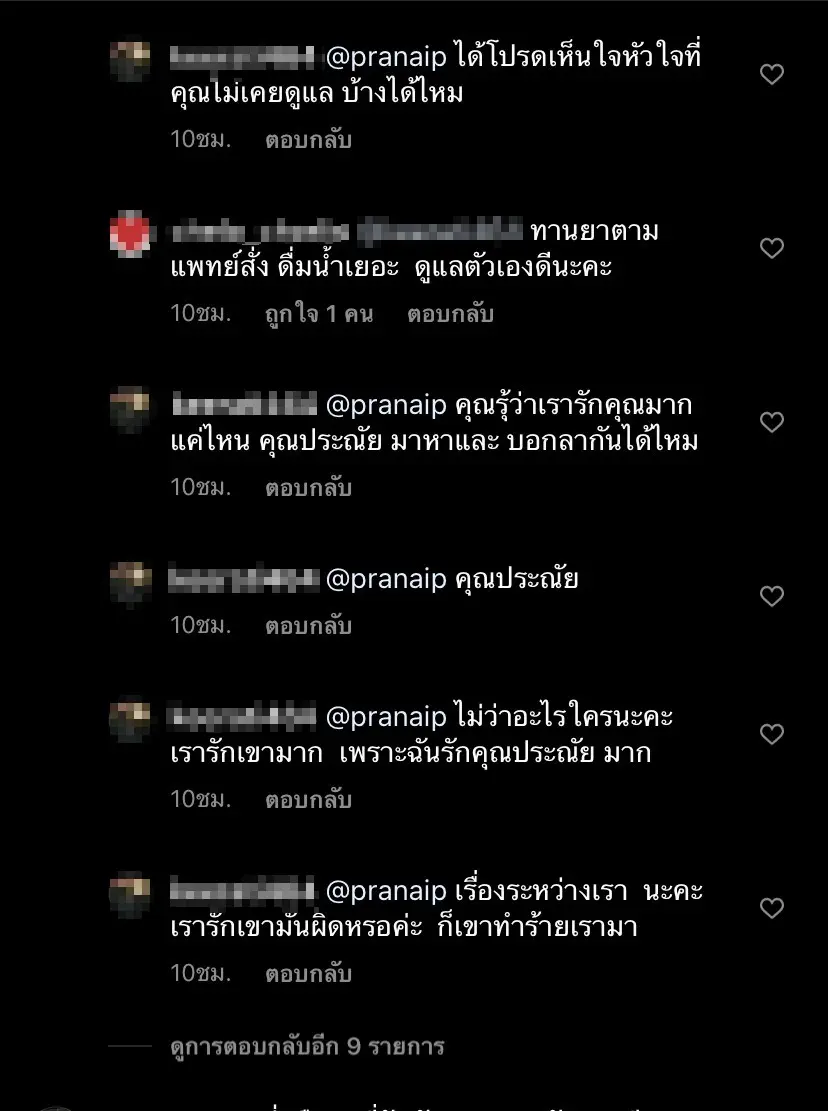Screen dimensions: 828x1111
Task: Open the red heart avatar's profile
Action: click(130, 234)
